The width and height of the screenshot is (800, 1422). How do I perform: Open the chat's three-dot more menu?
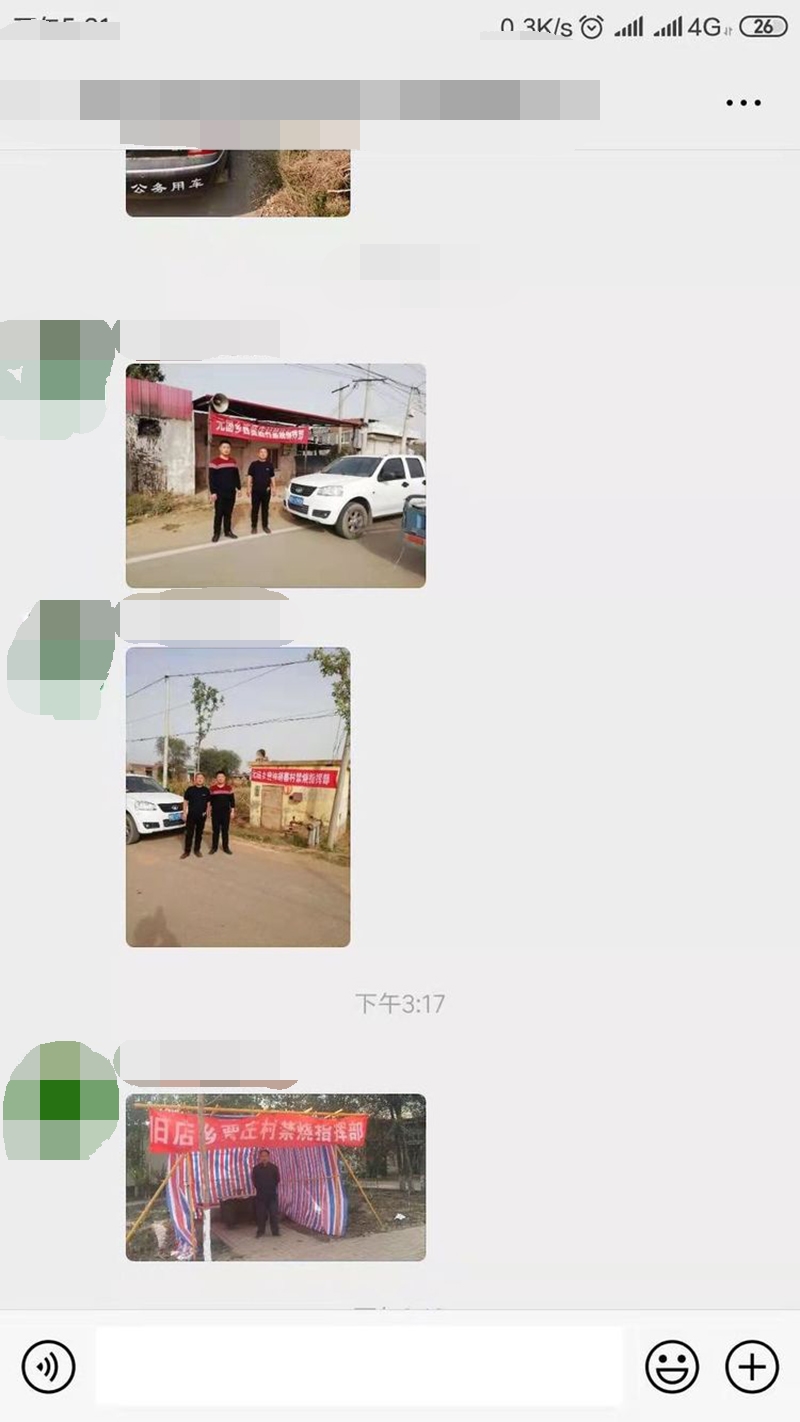(x=743, y=103)
